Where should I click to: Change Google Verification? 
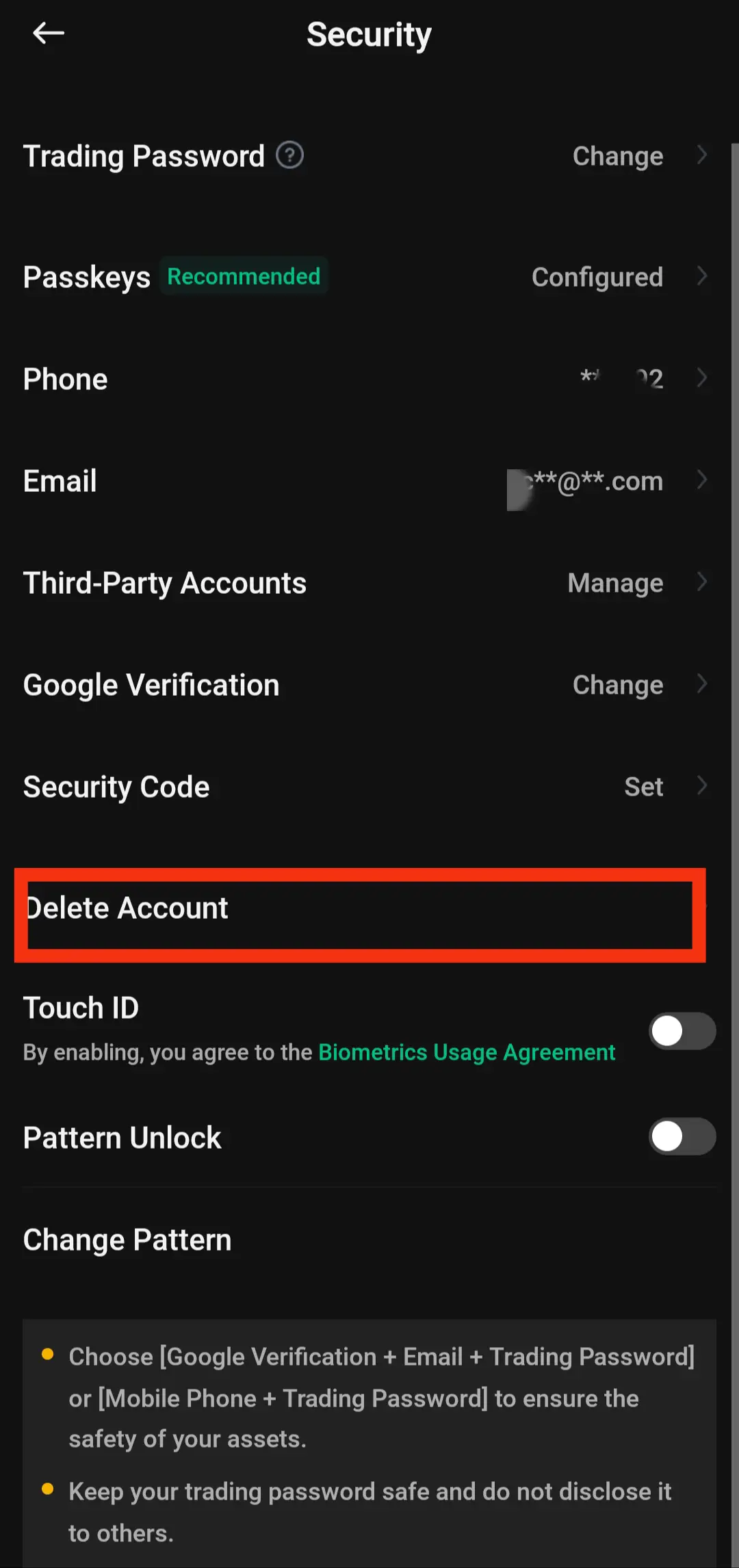pyautogui.click(x=618, y=685)
